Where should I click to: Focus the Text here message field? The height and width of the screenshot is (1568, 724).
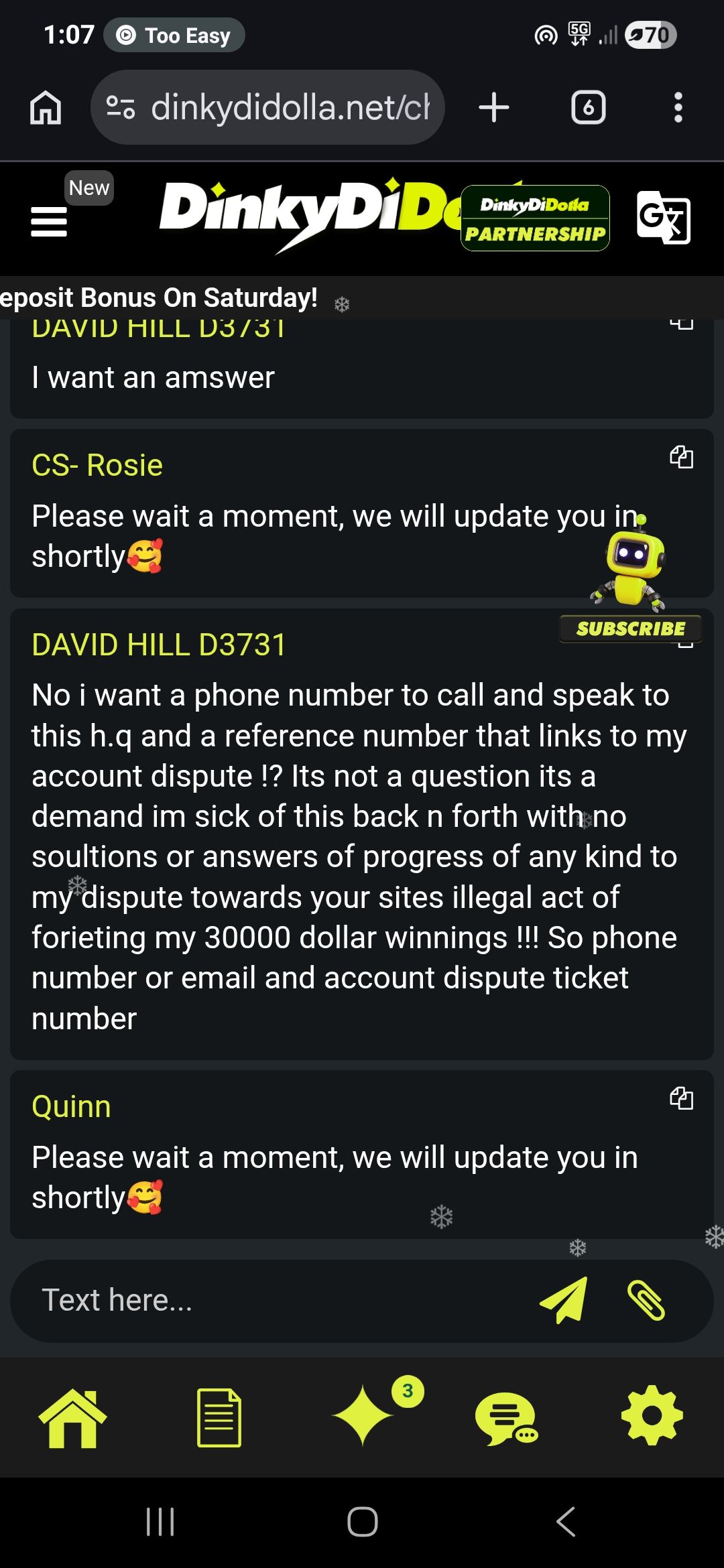[x=268, y=1301]
